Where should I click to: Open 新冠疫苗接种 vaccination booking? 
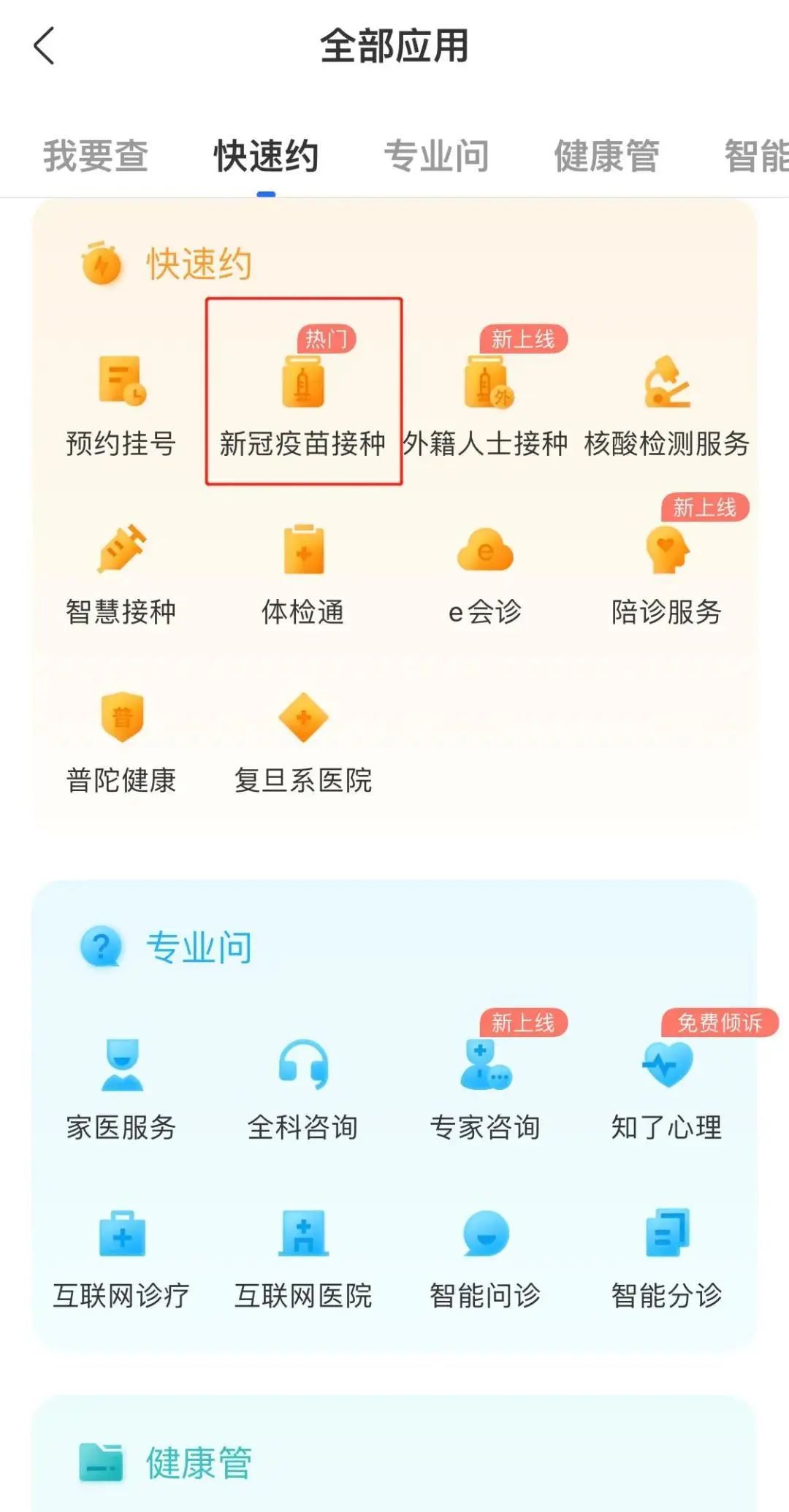[x=303, y=403]
